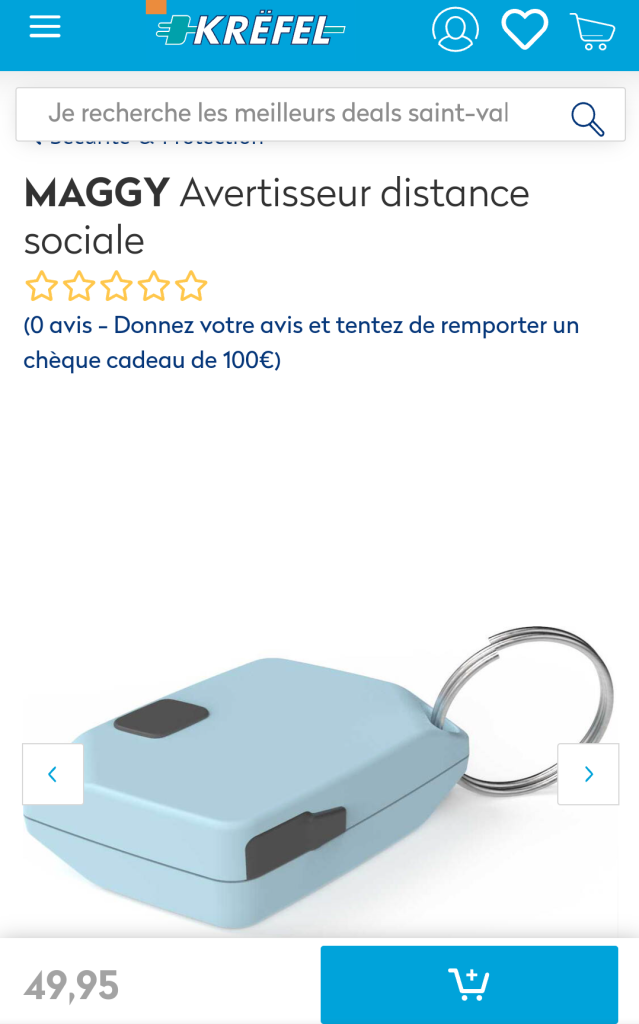The width and height of the screenshot is (639, 1024).
Task: Open the reviews link for a 100€ cheque
Action: click(x=300, y=342)
